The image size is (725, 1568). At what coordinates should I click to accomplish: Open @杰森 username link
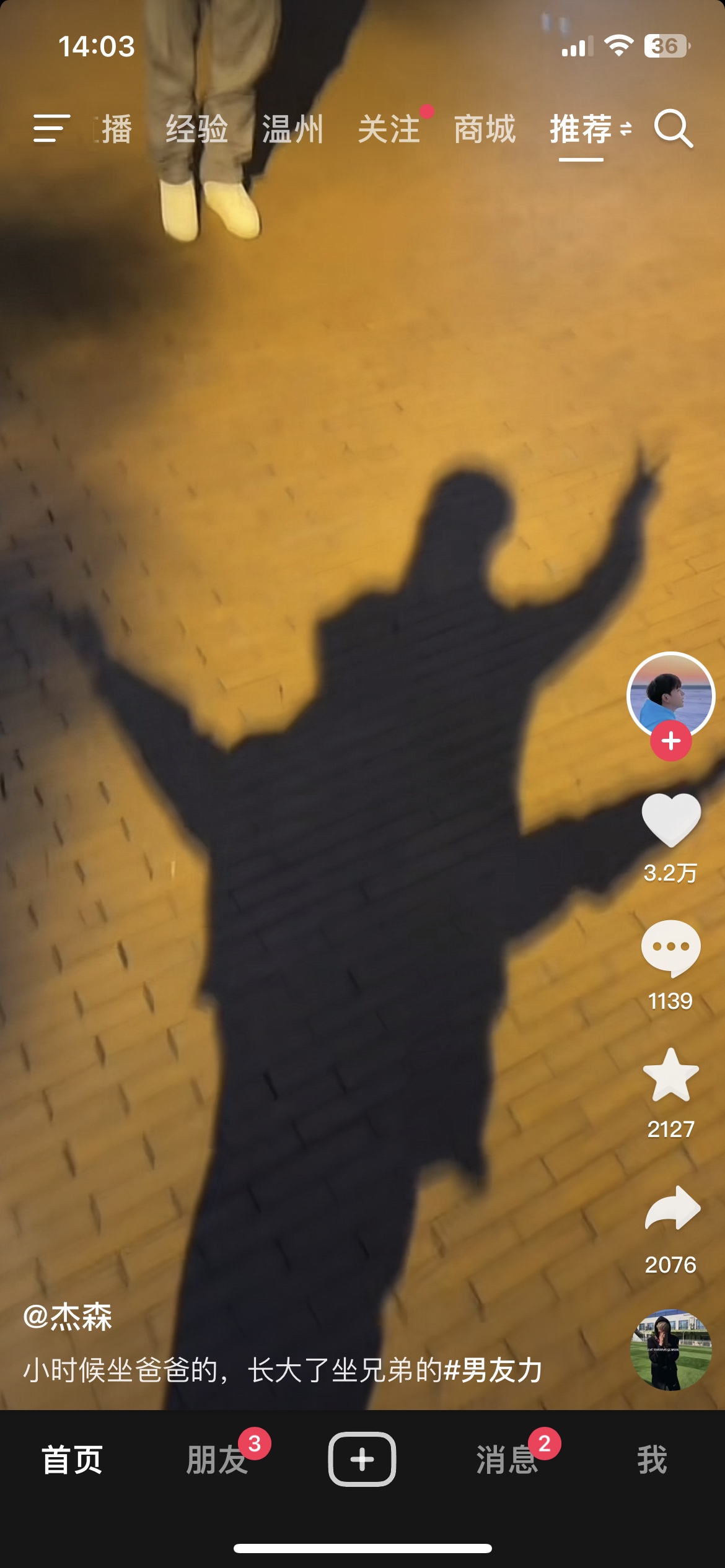click(x=68, y=1317)
